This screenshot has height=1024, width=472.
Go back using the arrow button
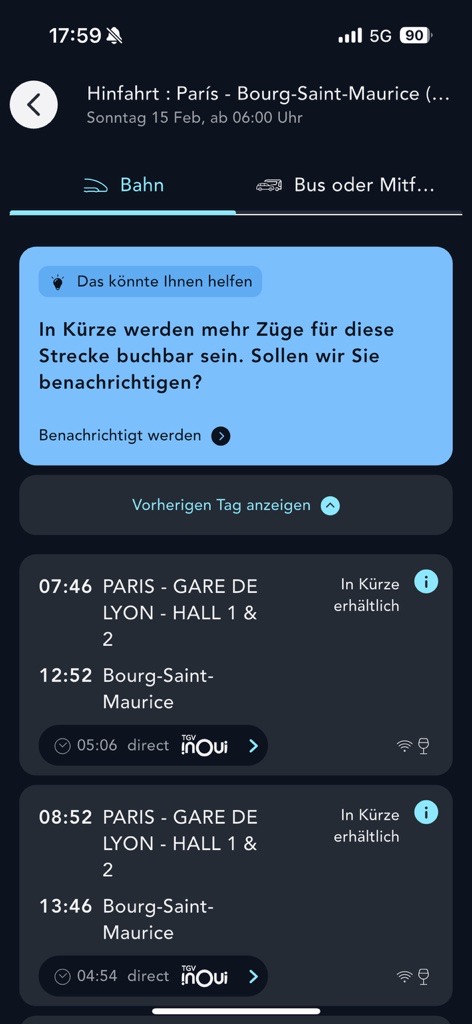[x=33, y=104]
